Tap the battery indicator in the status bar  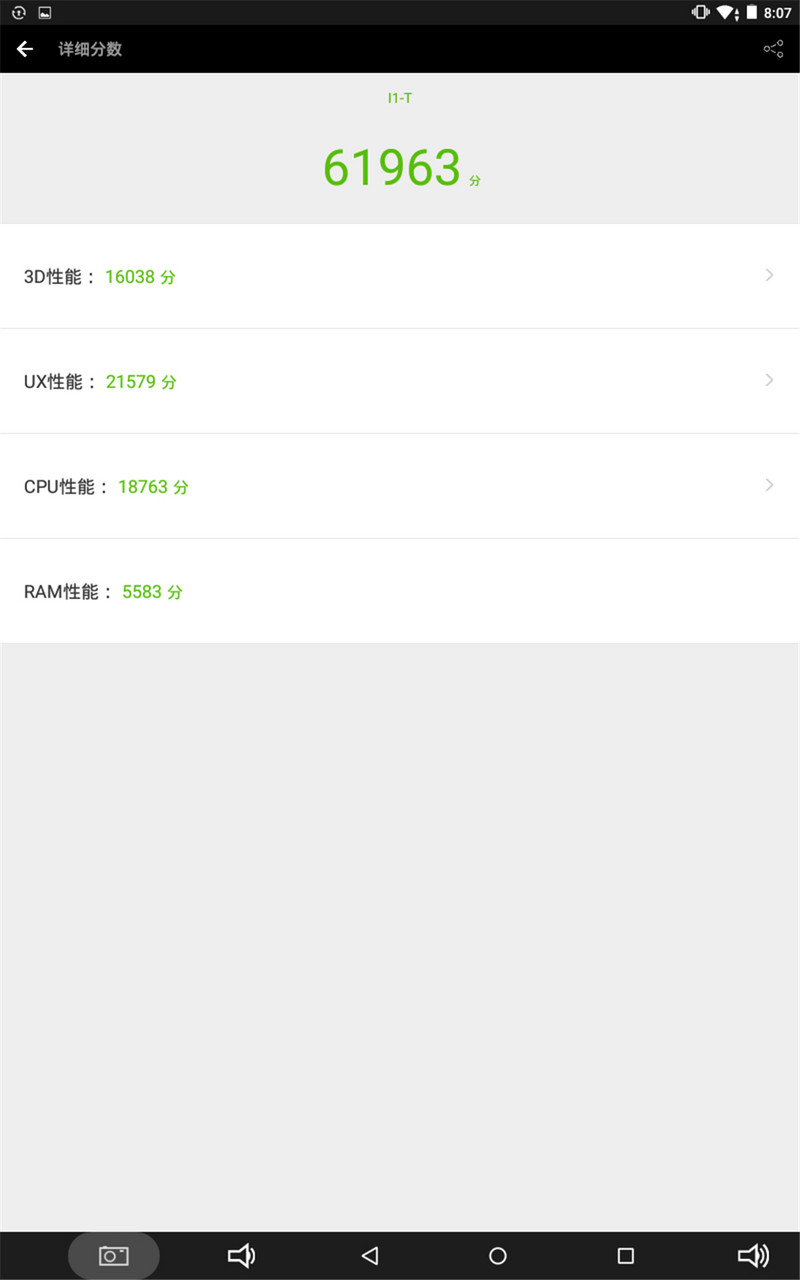751,13
